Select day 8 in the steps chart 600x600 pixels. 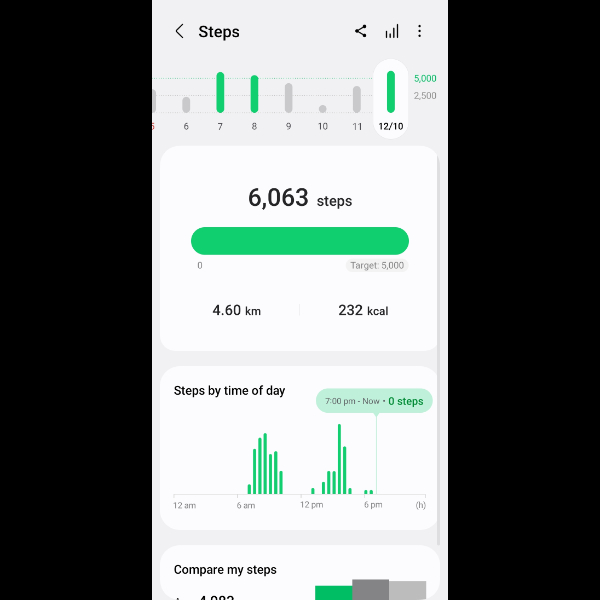tap(254, 95)
